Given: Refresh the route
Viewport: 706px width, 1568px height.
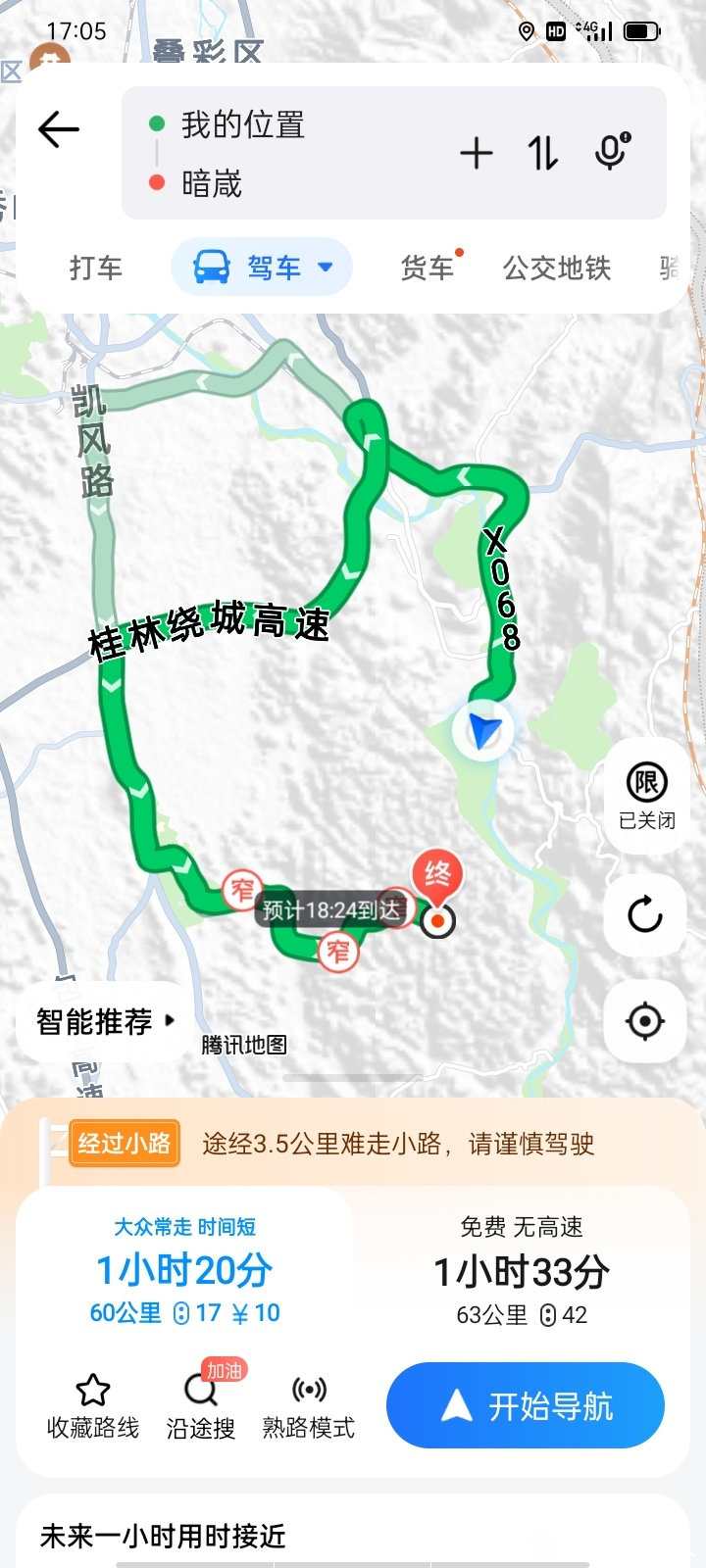Looking at the screenshot, I should [x=645, y=915].
